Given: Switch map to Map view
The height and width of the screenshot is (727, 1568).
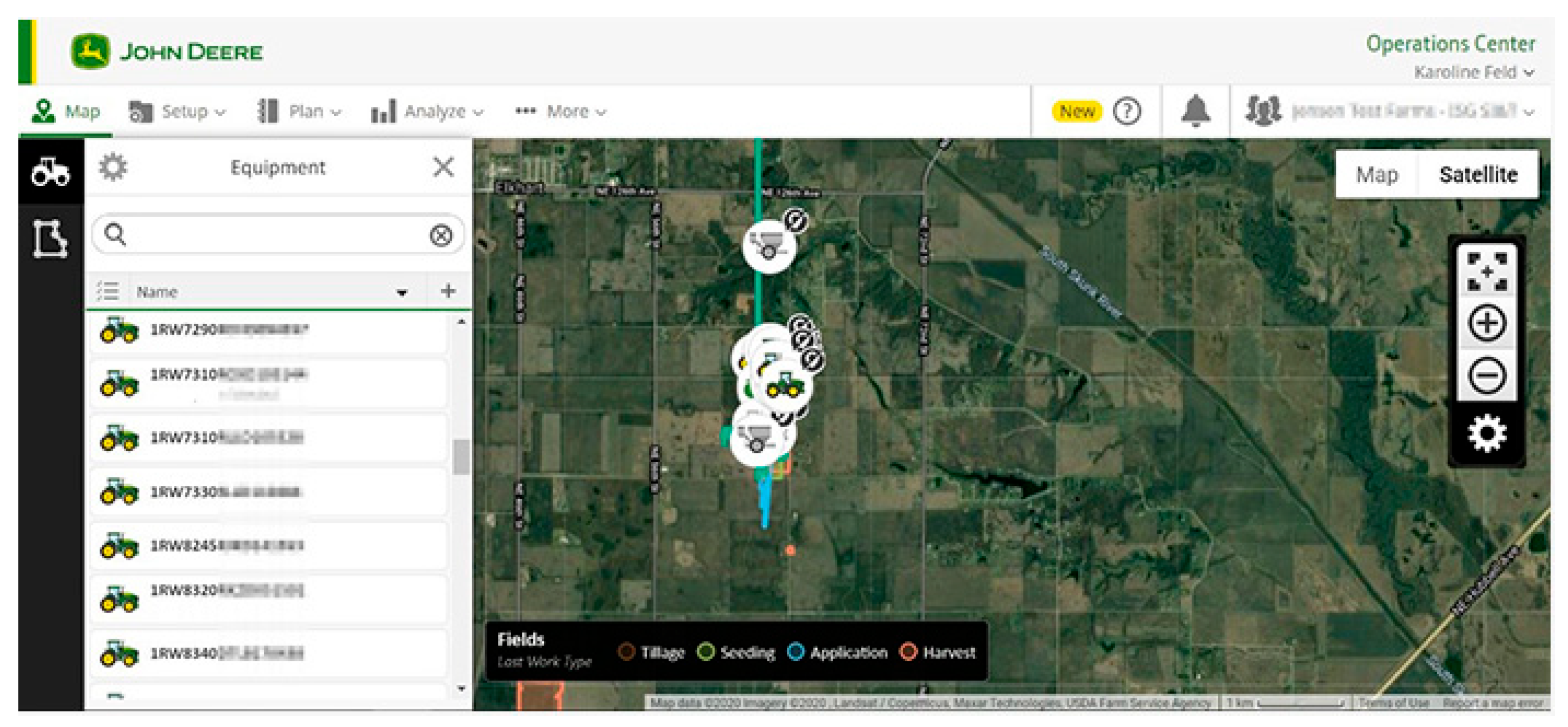Looking at the screenshot, I should click(1376, 175).
